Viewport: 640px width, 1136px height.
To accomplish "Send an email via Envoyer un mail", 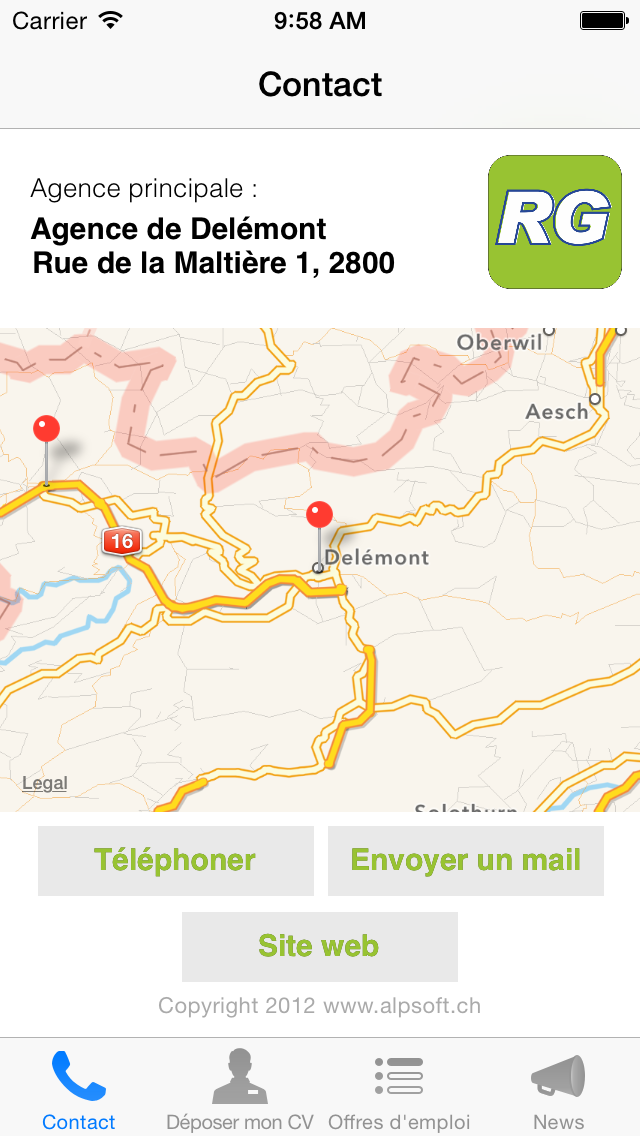I will [x=465, y=860].
